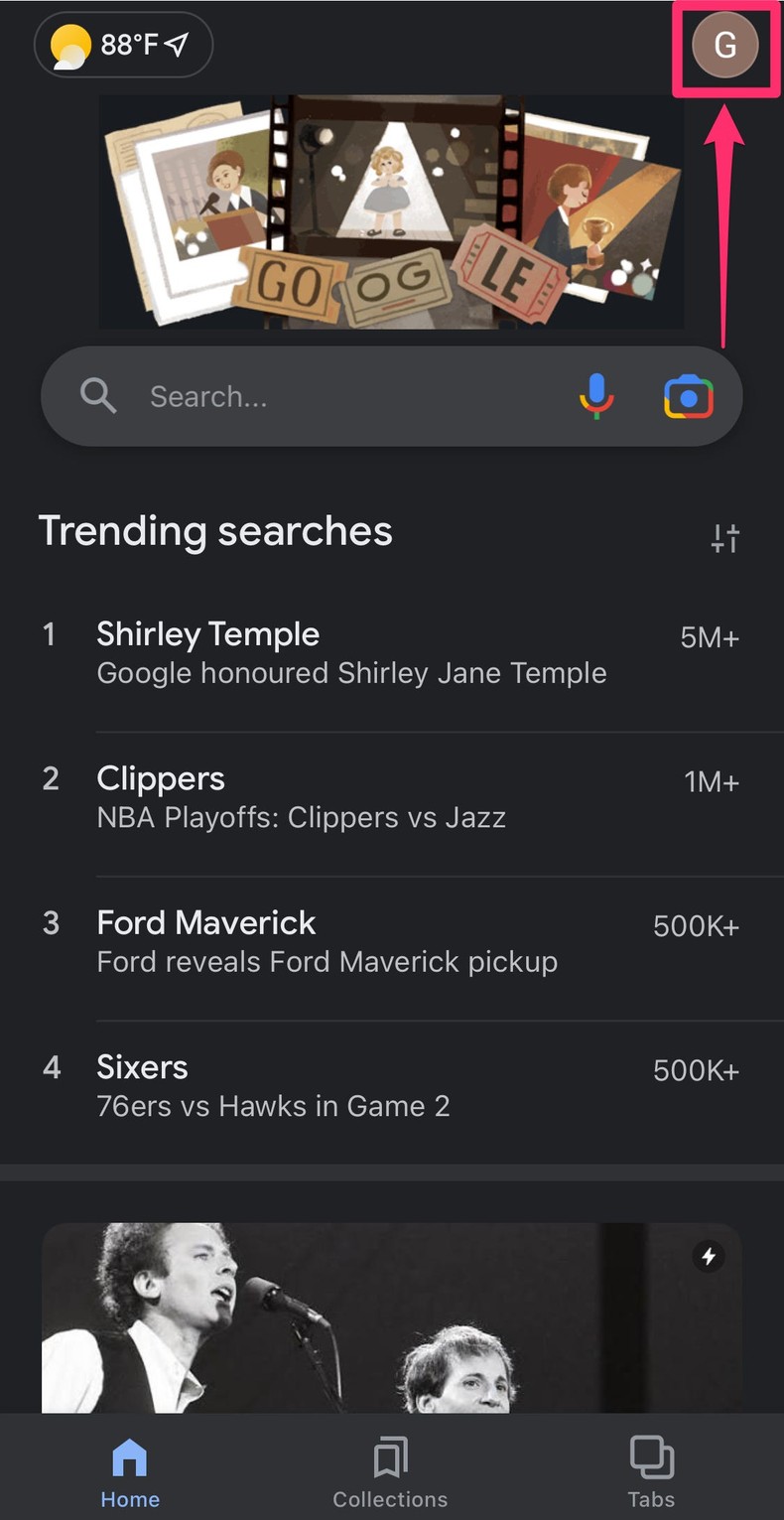Screen dimensions: 784x1520
Task: Tap the magnifying glass search icon
Action: (98, 395)
